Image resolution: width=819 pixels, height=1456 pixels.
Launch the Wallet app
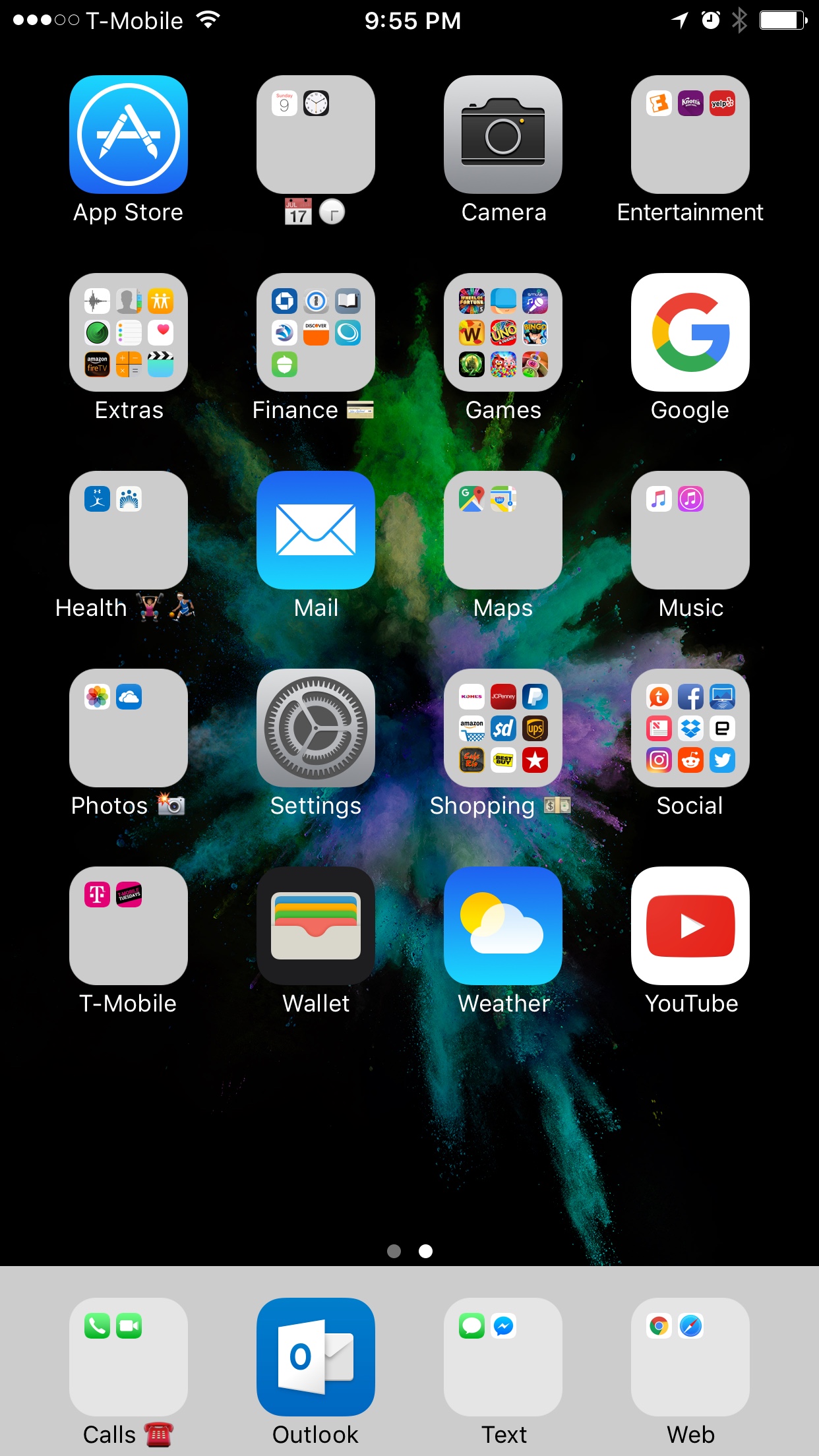[316, 926]
